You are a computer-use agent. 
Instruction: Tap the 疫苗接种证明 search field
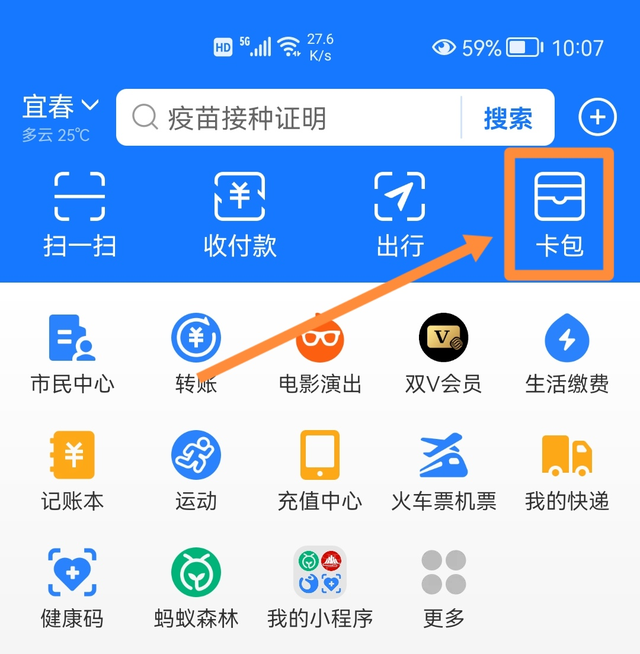coord(290,118)
